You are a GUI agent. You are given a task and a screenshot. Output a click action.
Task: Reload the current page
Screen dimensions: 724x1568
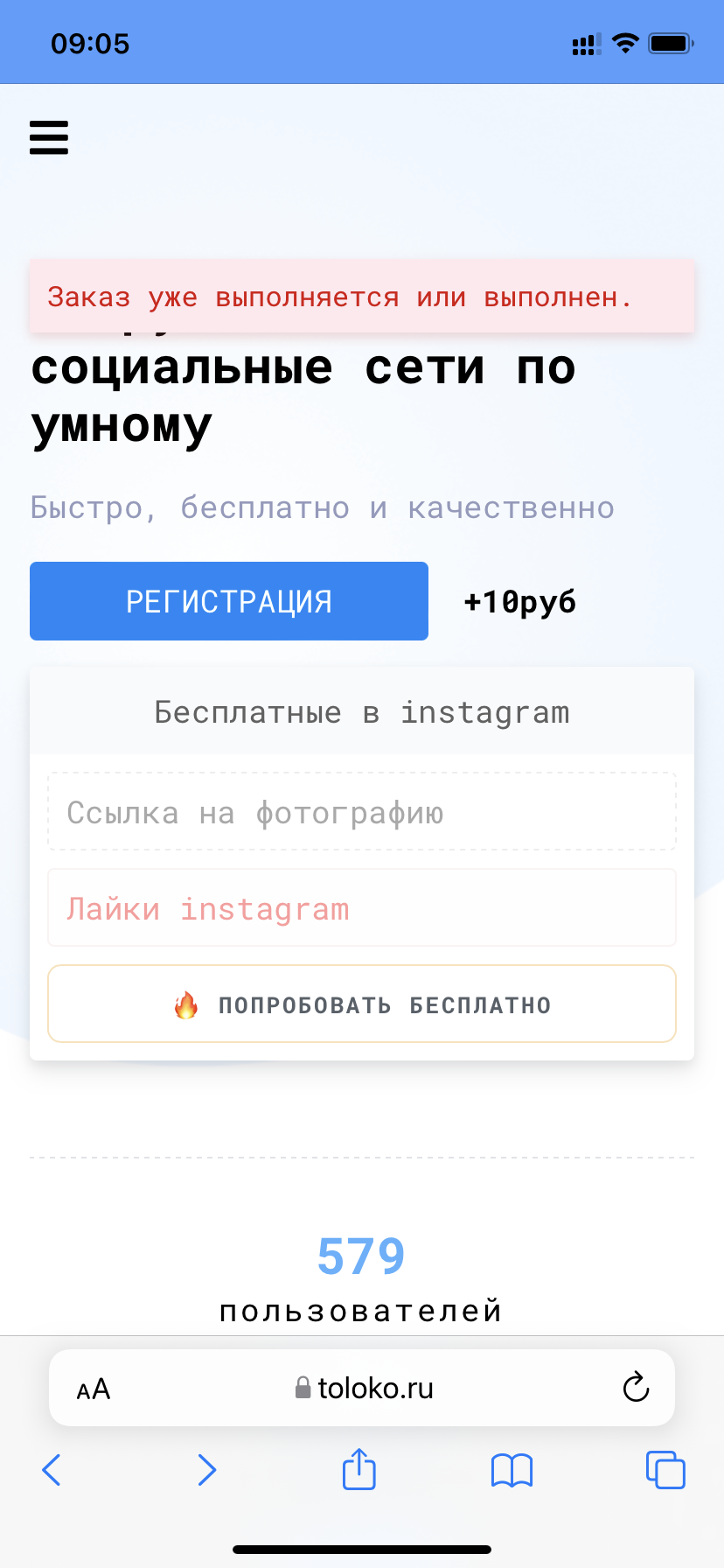tap(636, 1388)
